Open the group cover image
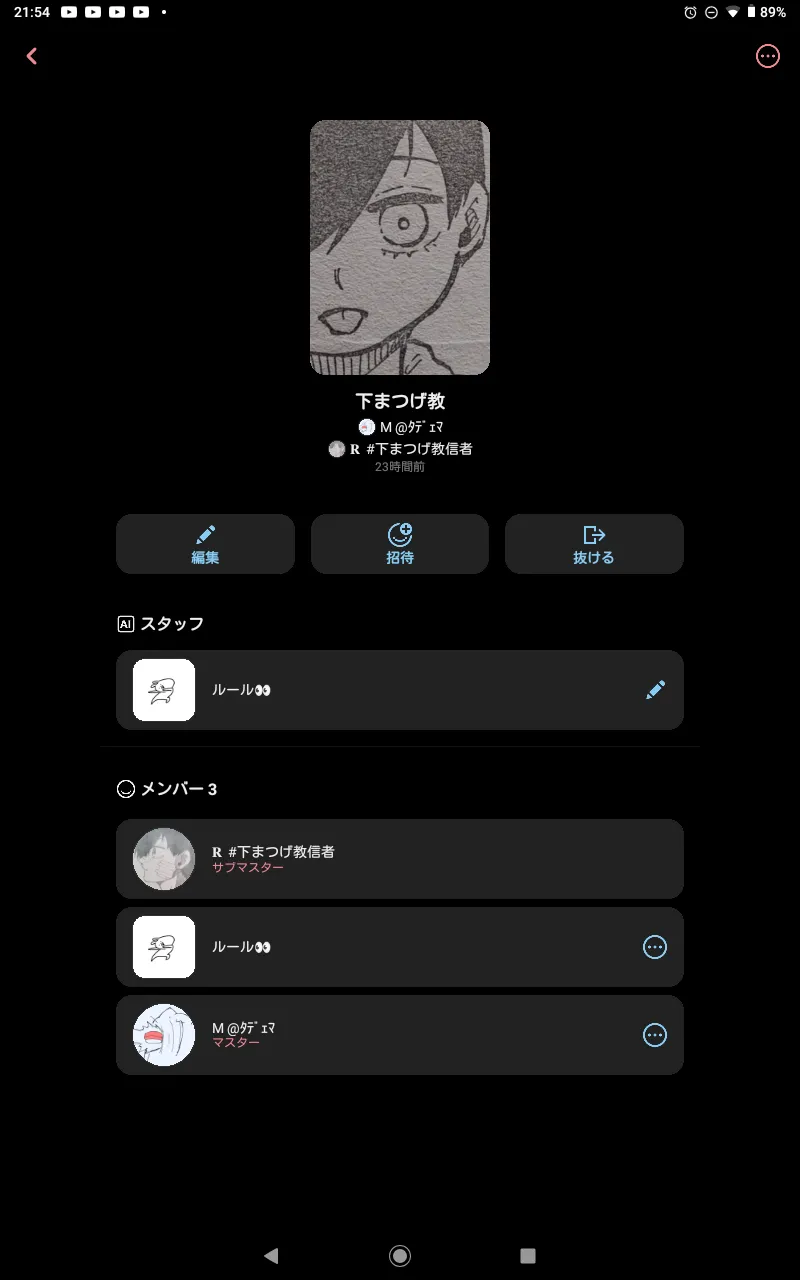Screen dimensions: 800x1280 [x=400, y=248]
